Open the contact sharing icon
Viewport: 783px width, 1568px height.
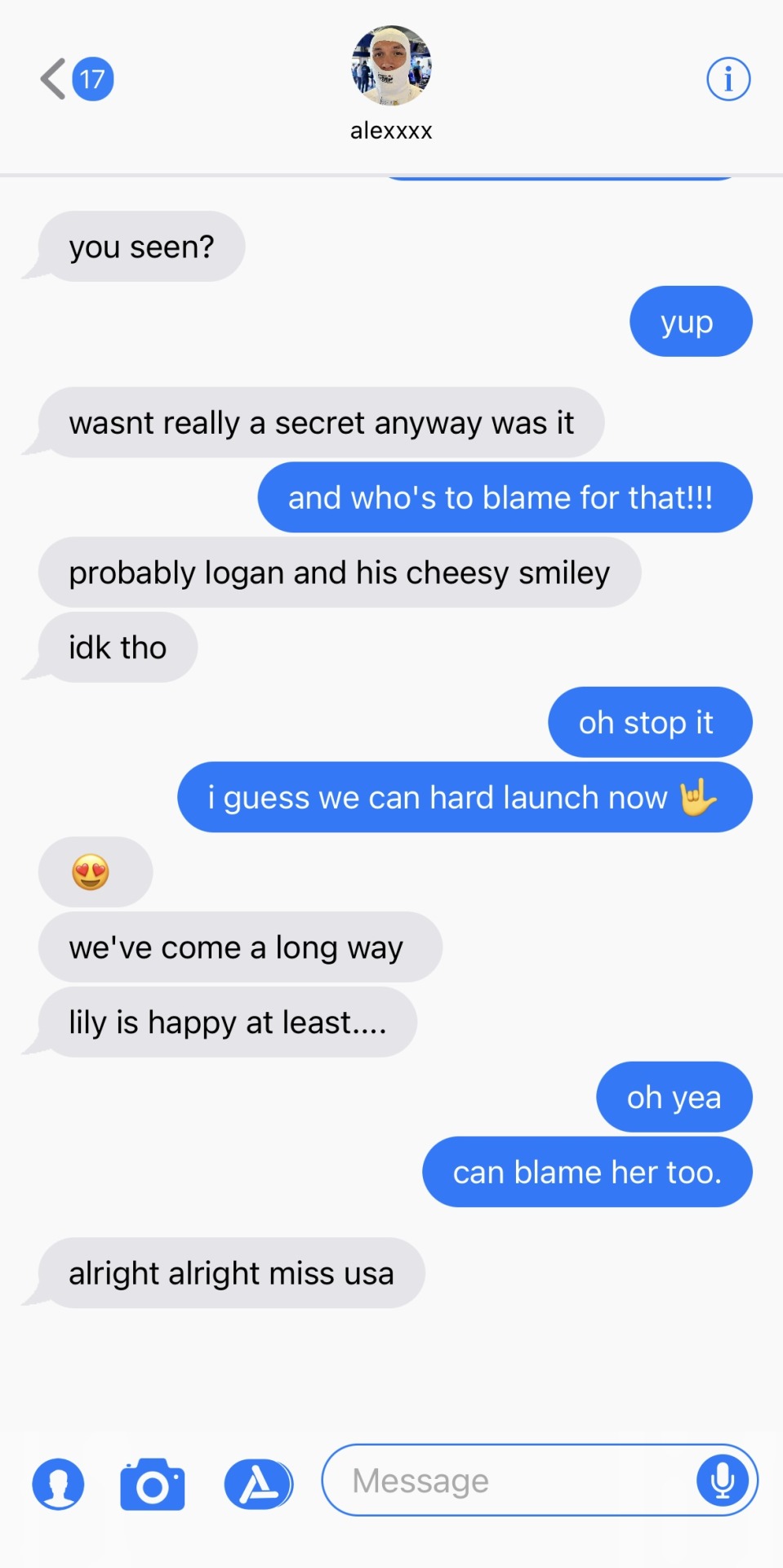click(x=58, y=1483)
